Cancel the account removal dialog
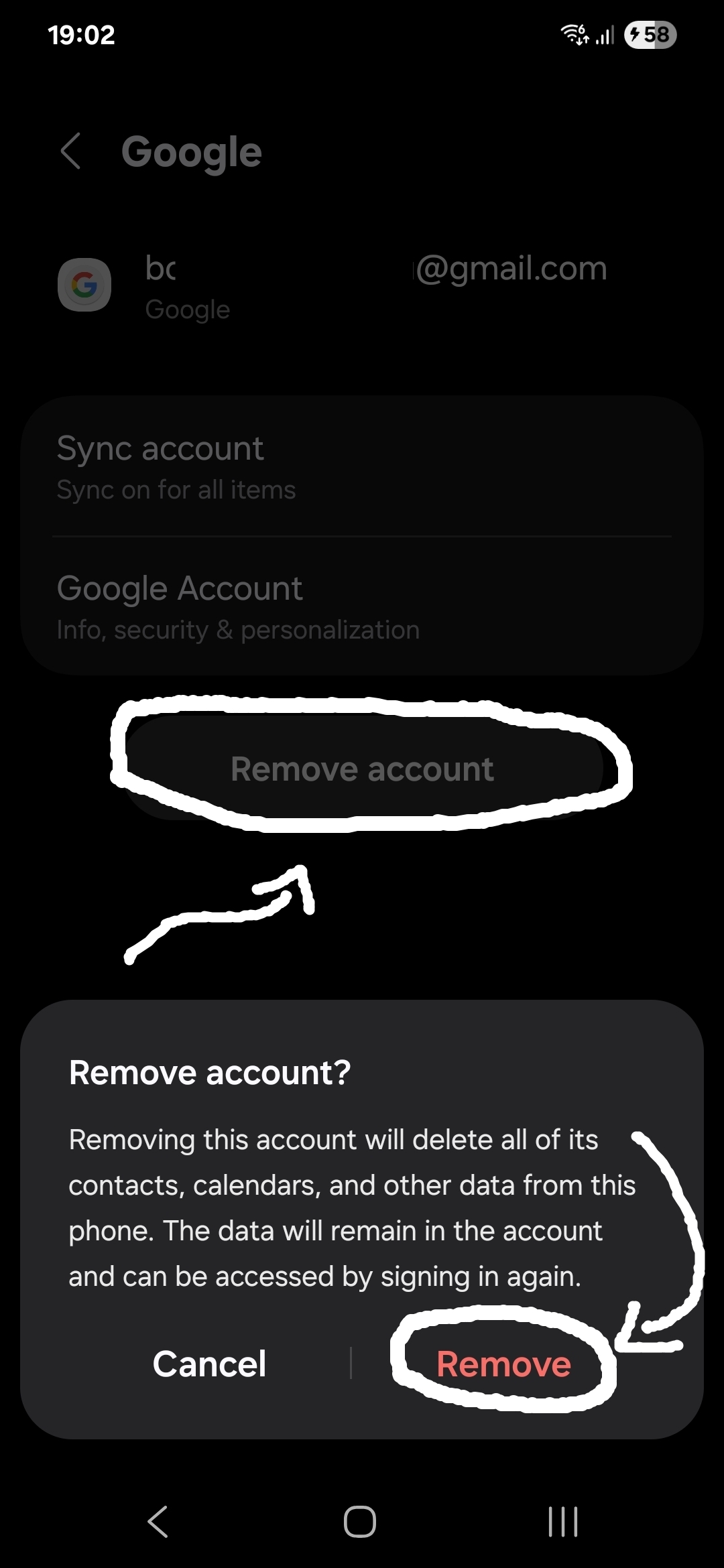 pyautogui.click(x=208, y=1364)
